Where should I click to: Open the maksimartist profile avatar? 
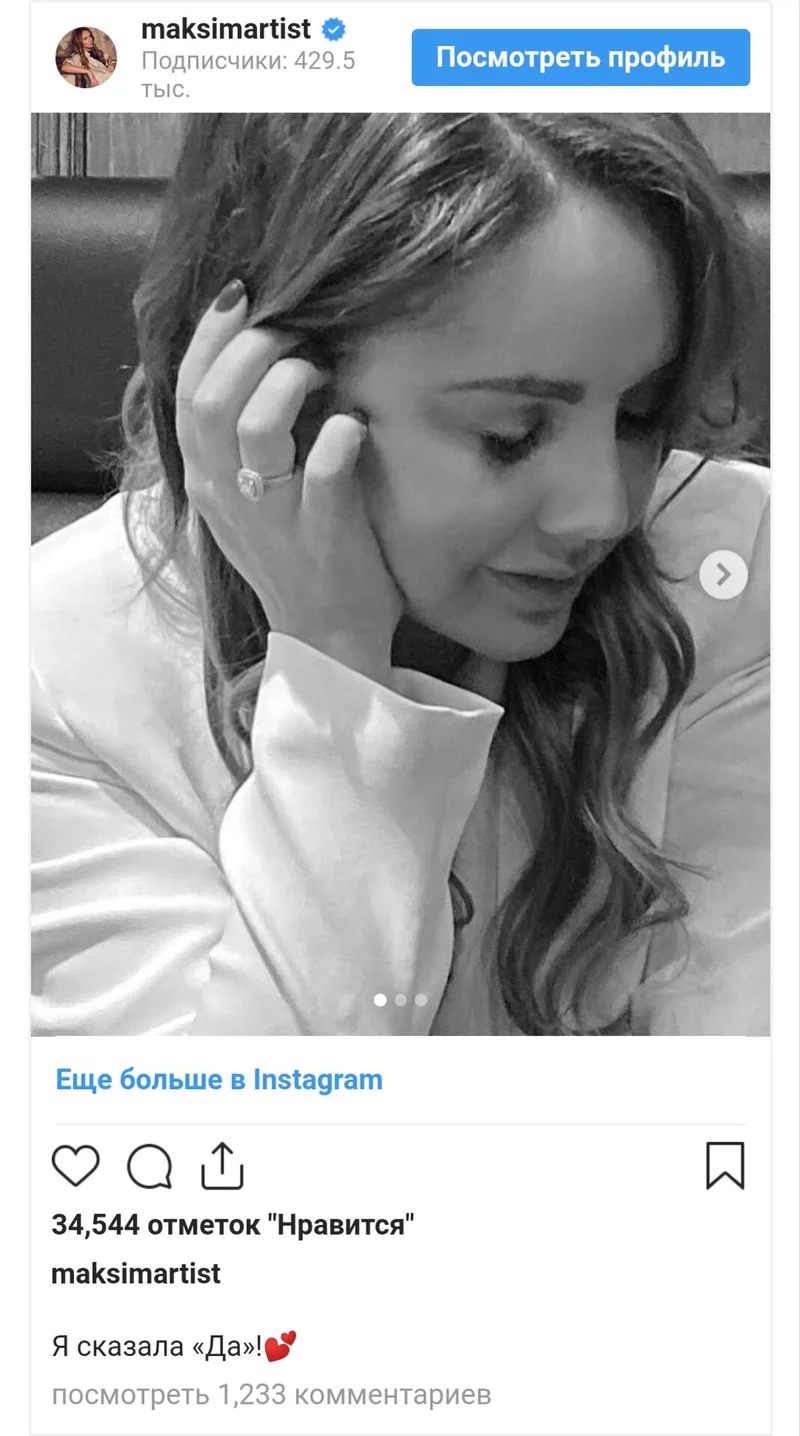[x=86, y=57]
